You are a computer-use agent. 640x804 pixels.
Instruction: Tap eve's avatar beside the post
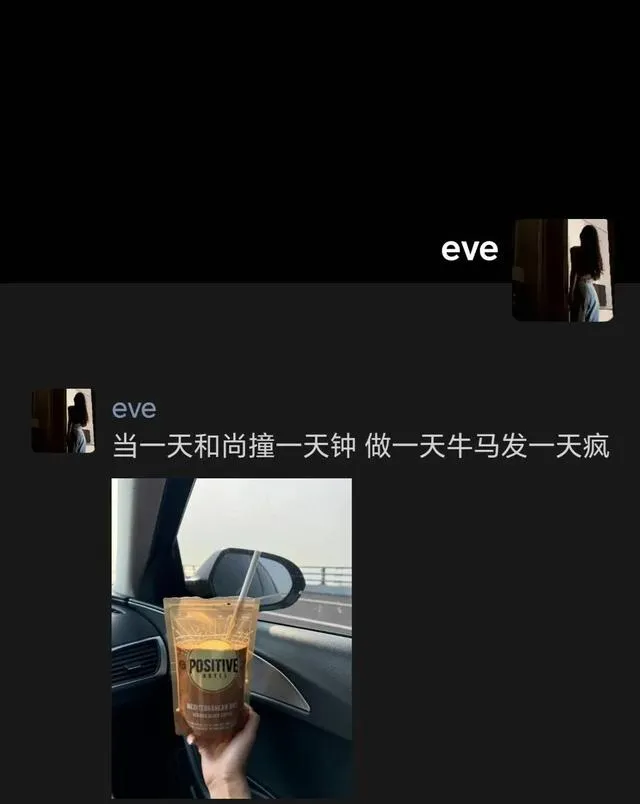(x=62, y=421)
